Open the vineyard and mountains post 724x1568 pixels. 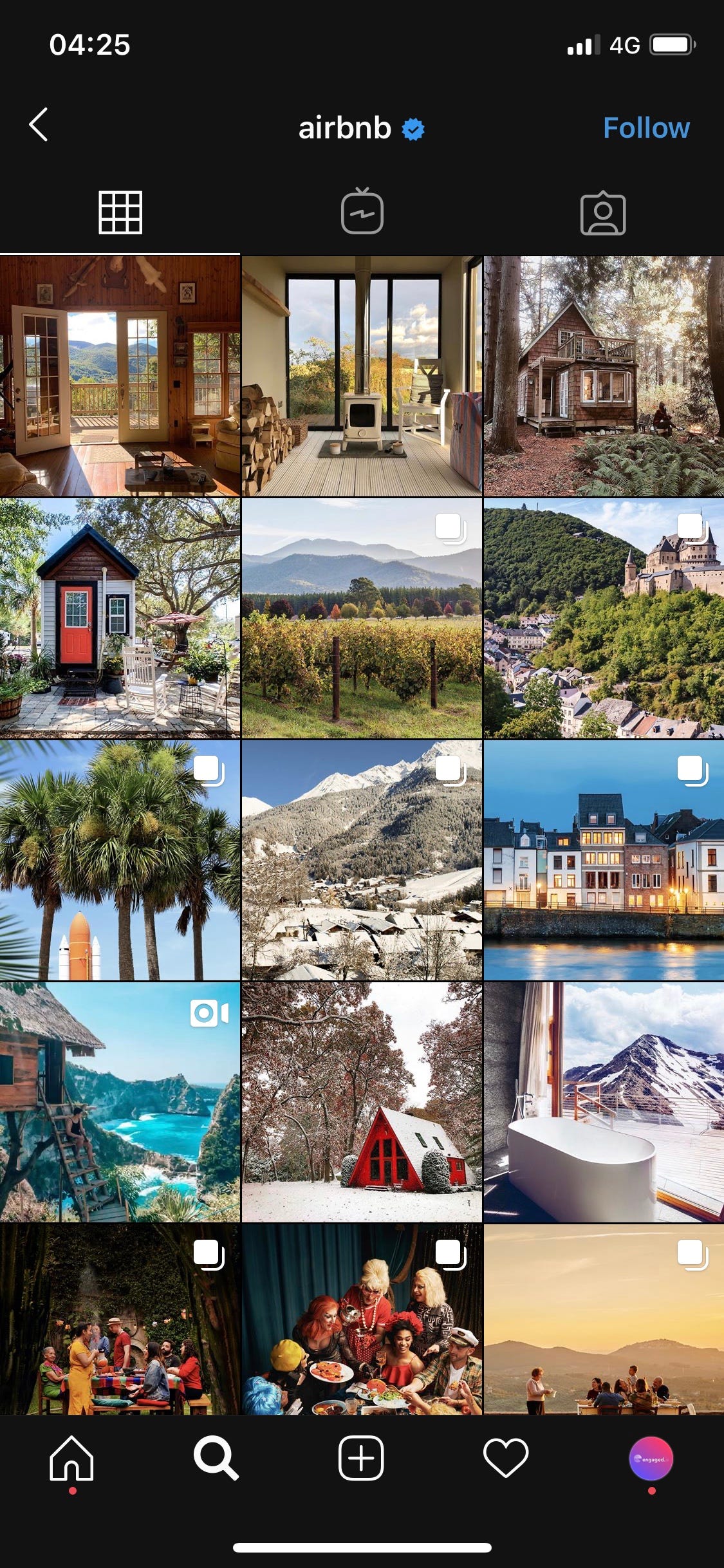(362, 618)
